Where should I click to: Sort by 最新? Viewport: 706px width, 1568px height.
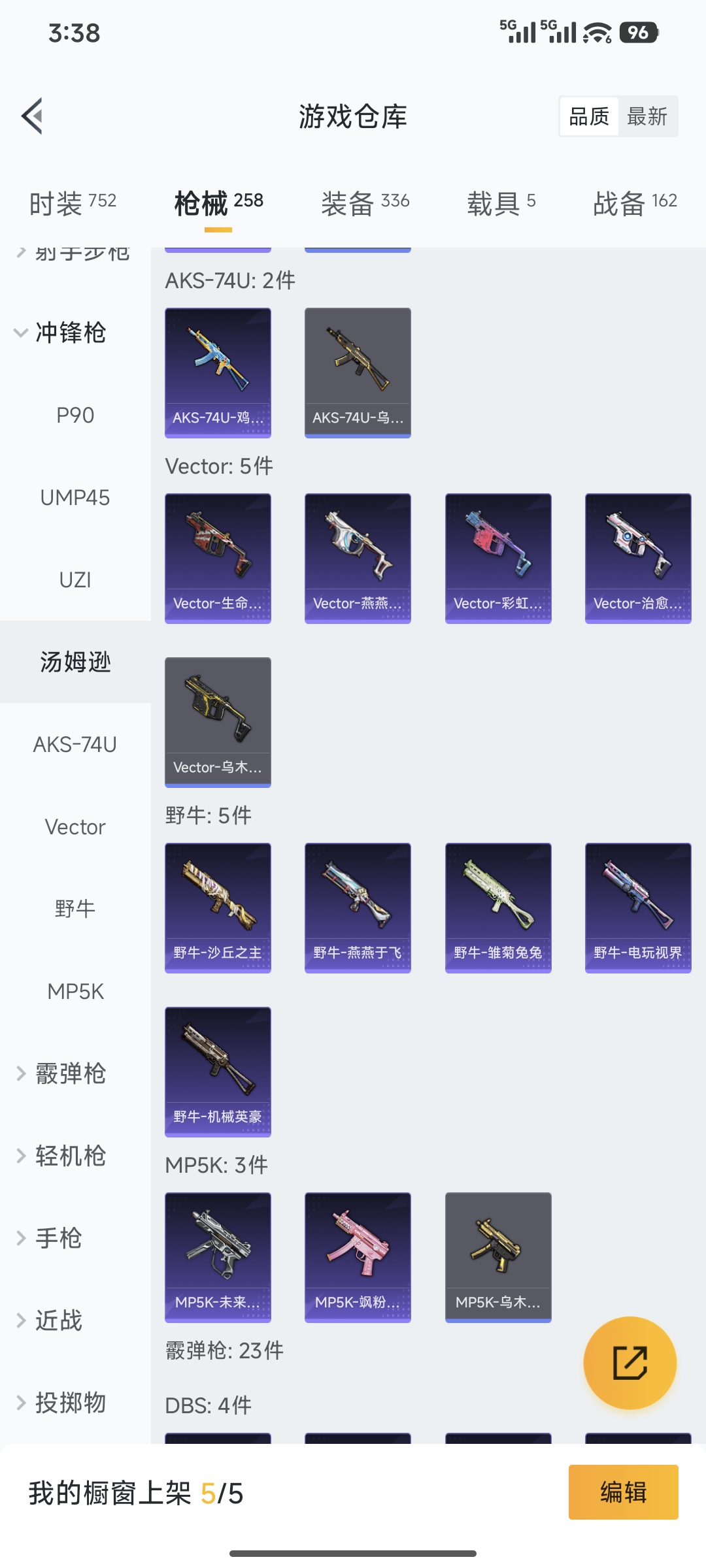click(647, 116)
